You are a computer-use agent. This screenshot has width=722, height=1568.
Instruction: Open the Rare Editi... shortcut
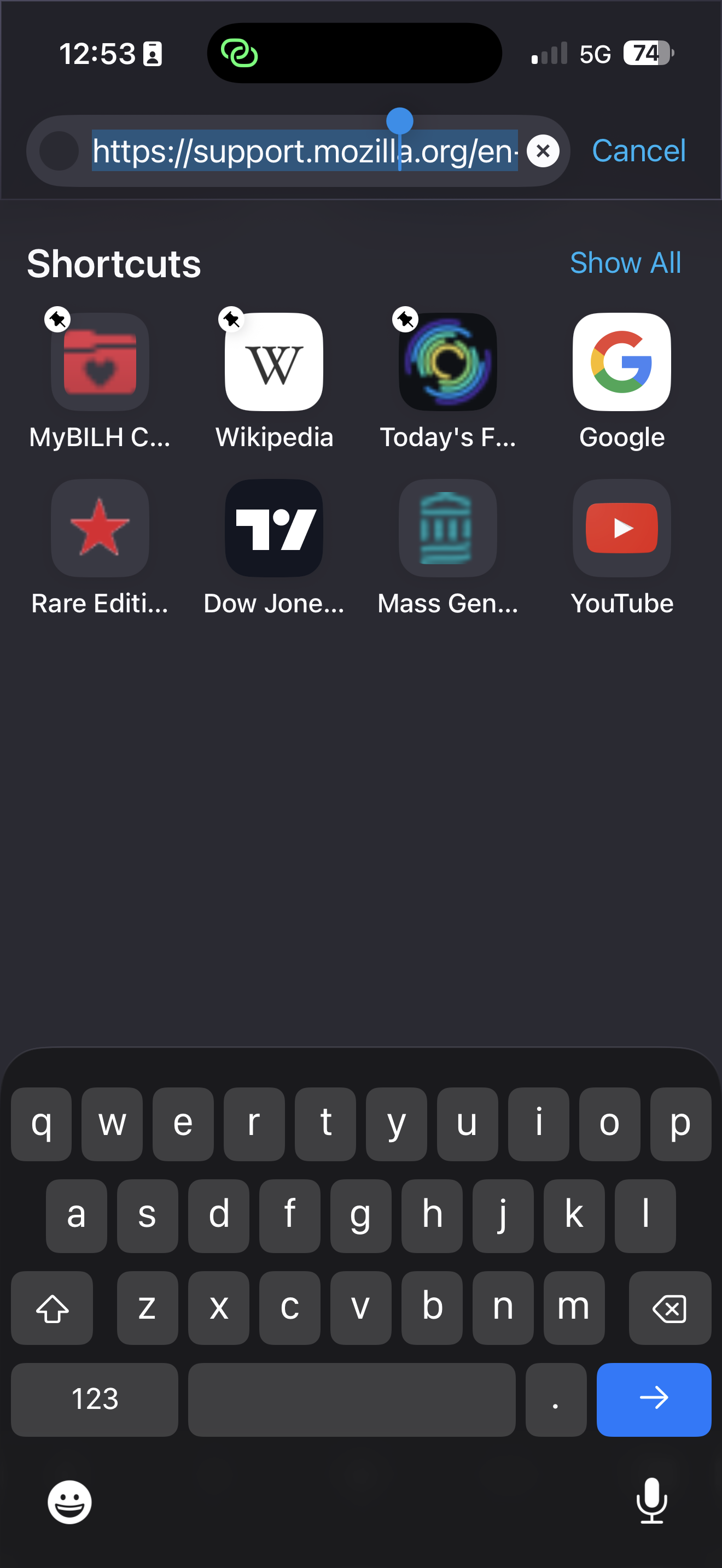[x=100, y=528]
